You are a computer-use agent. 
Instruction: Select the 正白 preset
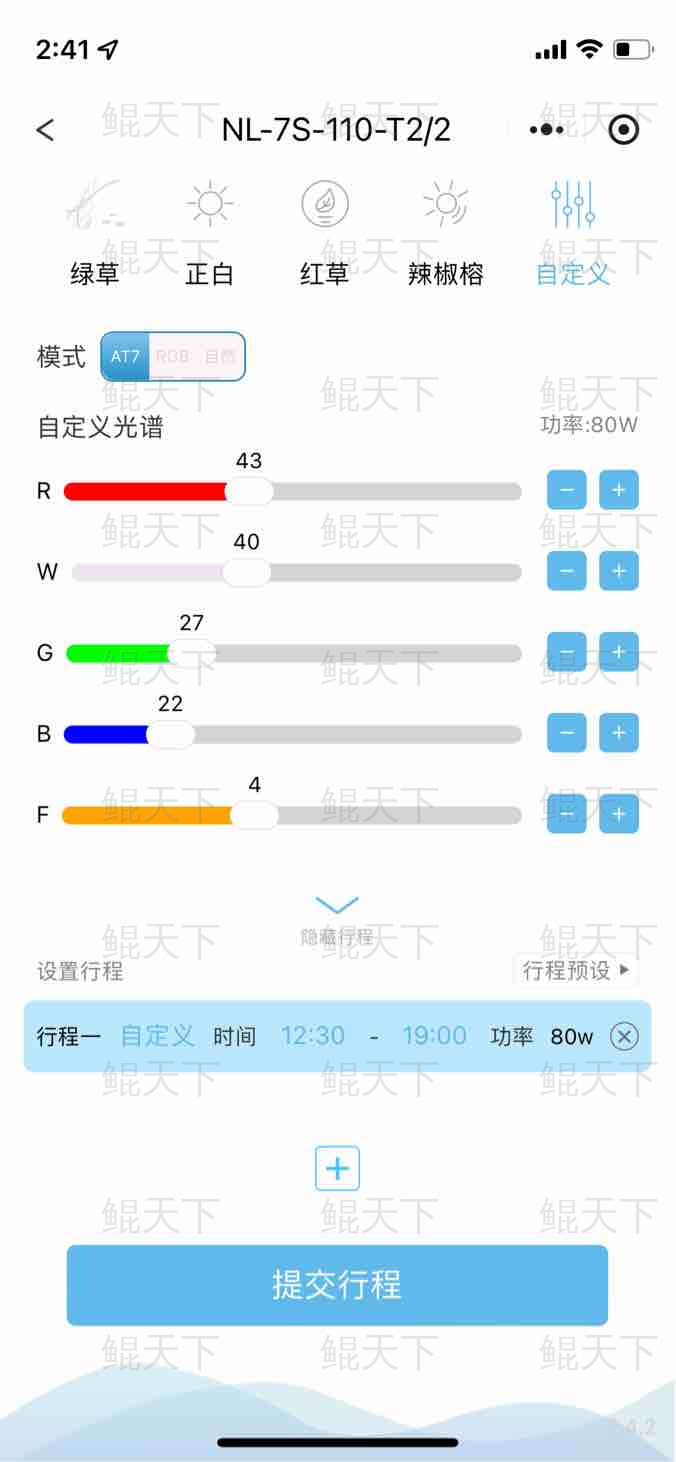point(210,232)
